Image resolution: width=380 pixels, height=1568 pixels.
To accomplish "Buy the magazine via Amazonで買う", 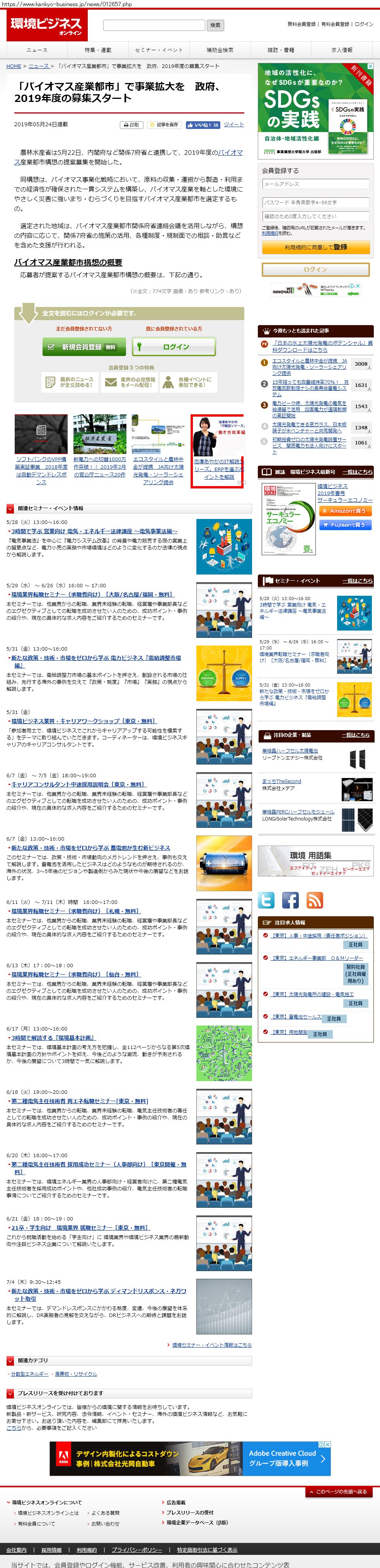I will 345,511.
